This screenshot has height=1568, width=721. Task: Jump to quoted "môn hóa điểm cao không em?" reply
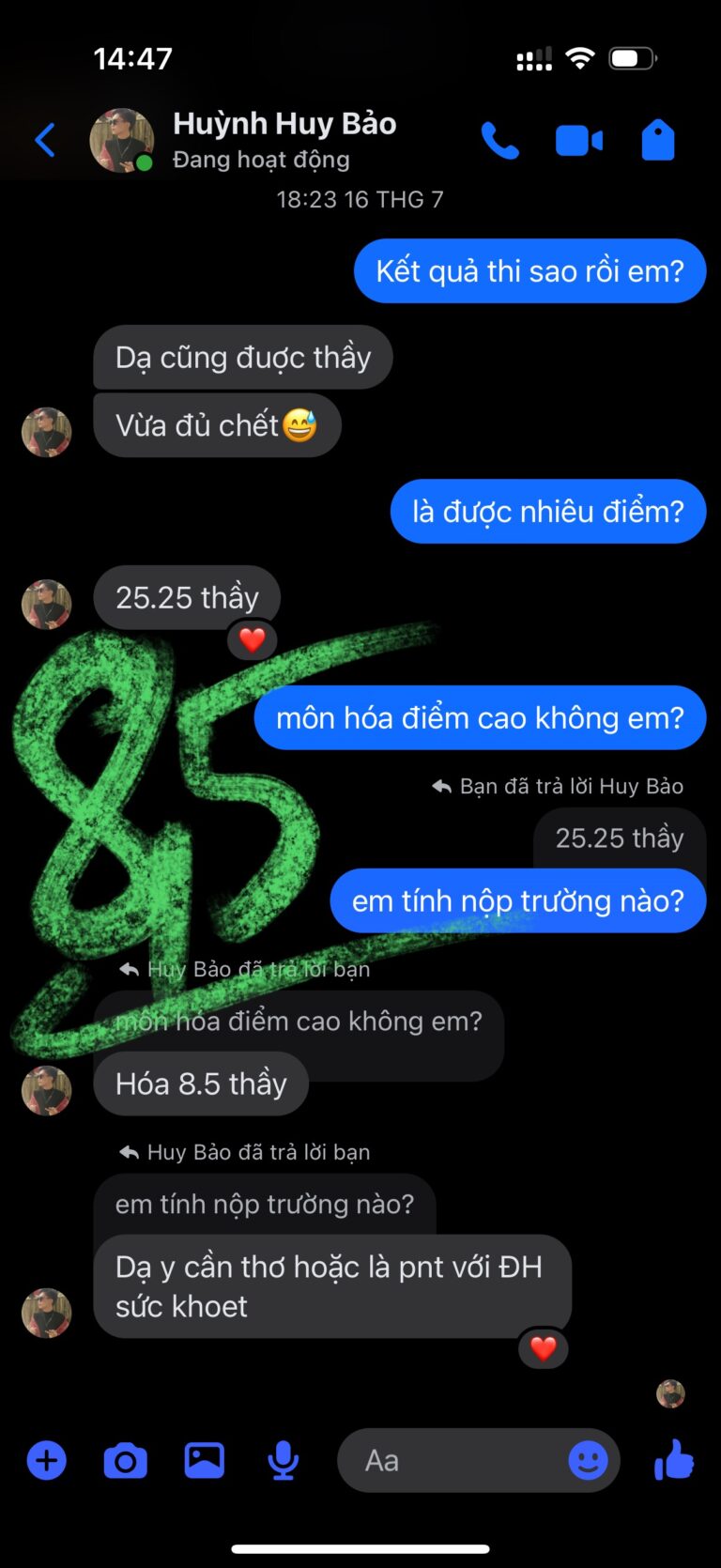pyautogui.click(x=299, y=1021)
